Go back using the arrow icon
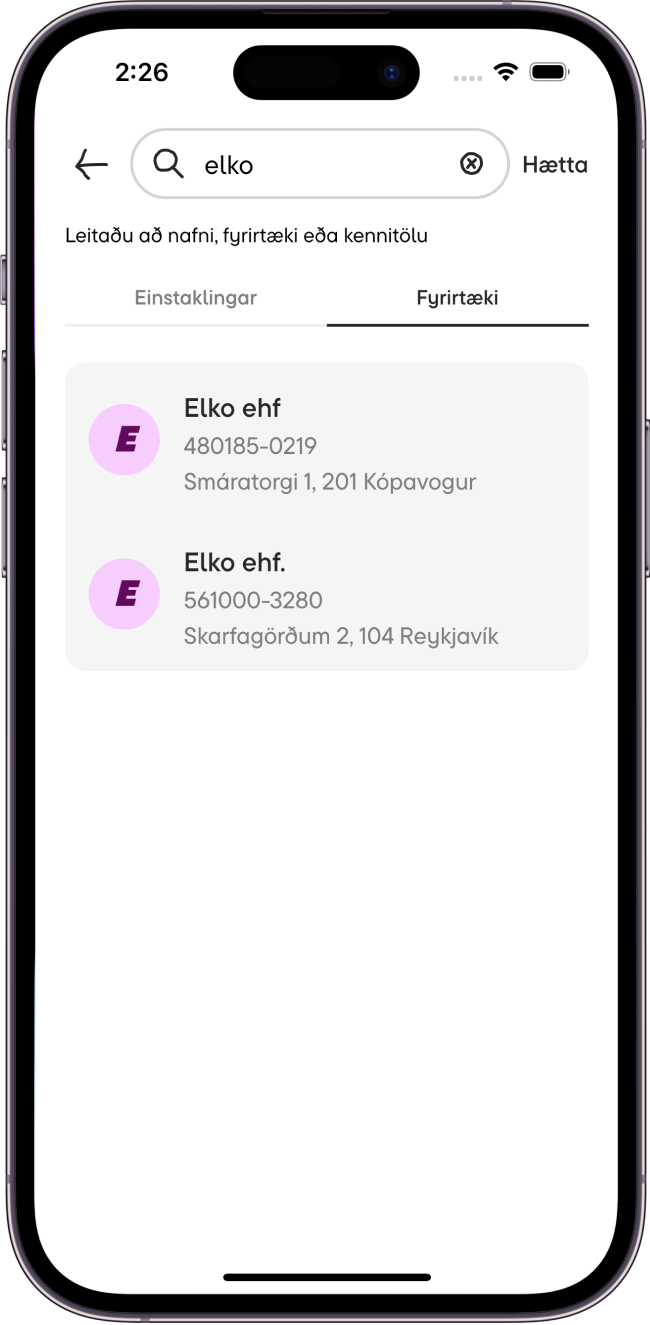The image size is (650, 1325). click(91, 165)
